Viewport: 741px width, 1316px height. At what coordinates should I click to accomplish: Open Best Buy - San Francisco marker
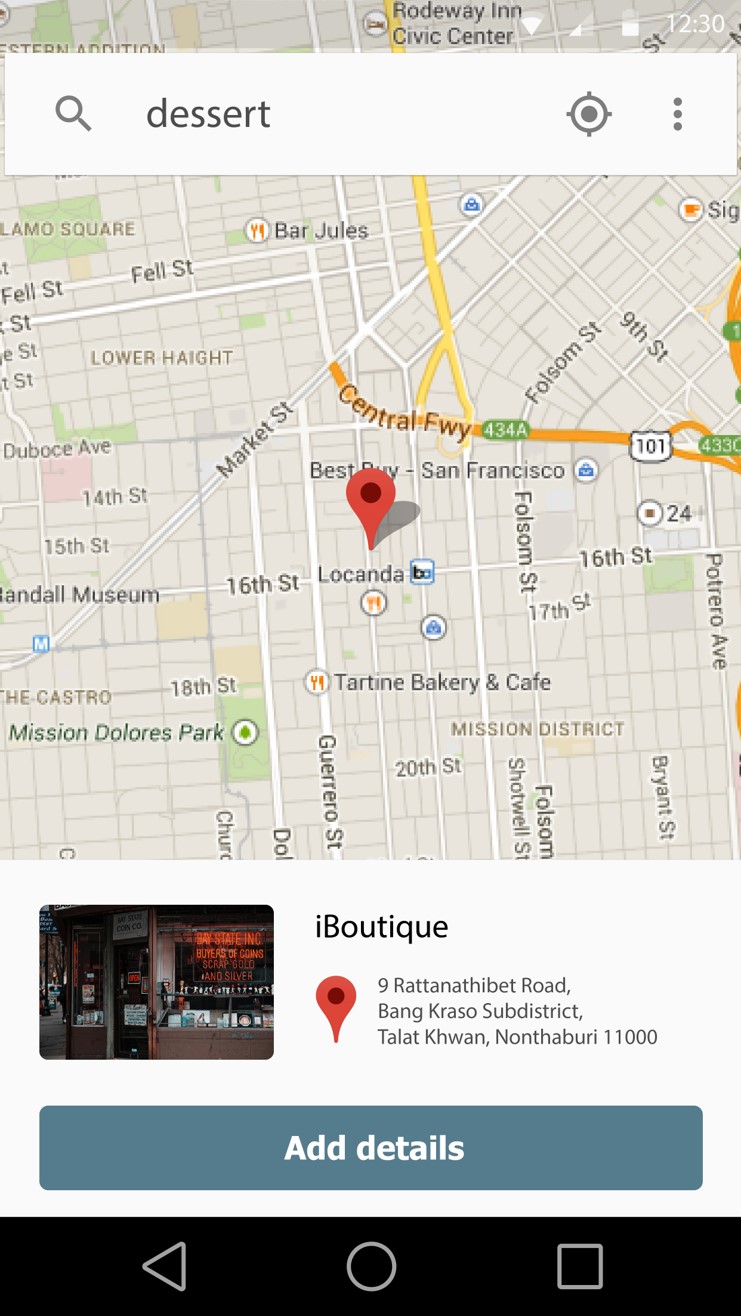click(586, 470)
